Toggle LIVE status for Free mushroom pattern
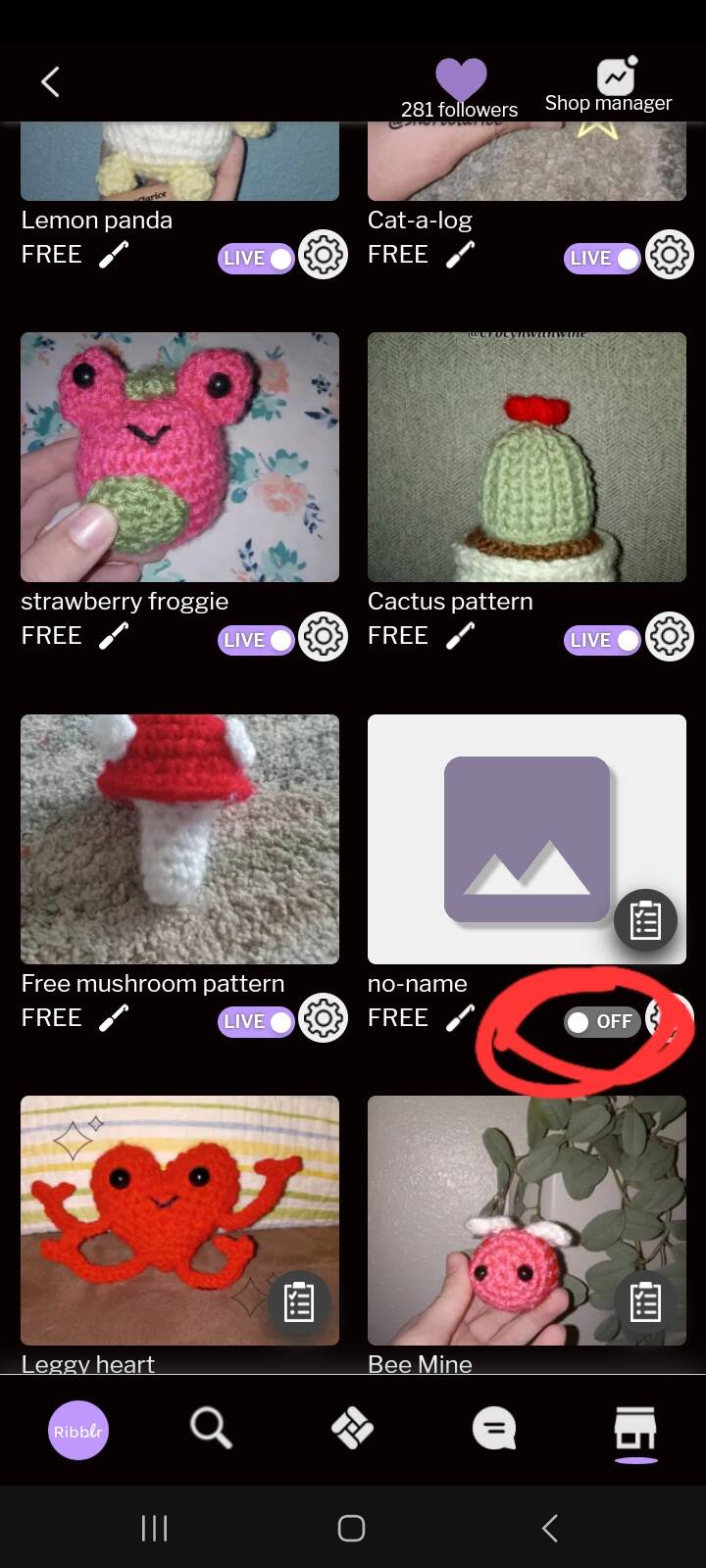Screen dimensions: 706x1568 point(255,1021)
